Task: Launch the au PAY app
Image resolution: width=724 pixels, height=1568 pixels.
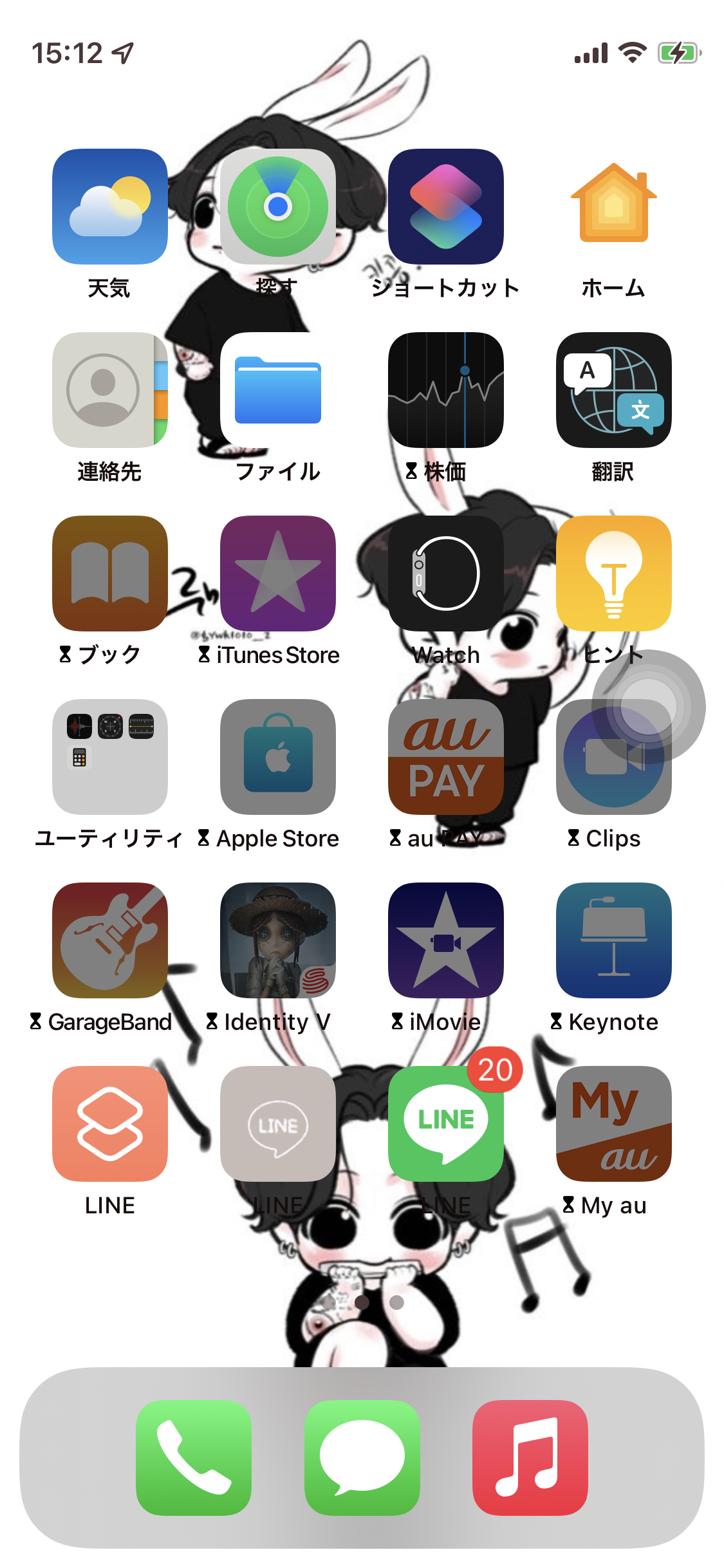Action: 446,757
